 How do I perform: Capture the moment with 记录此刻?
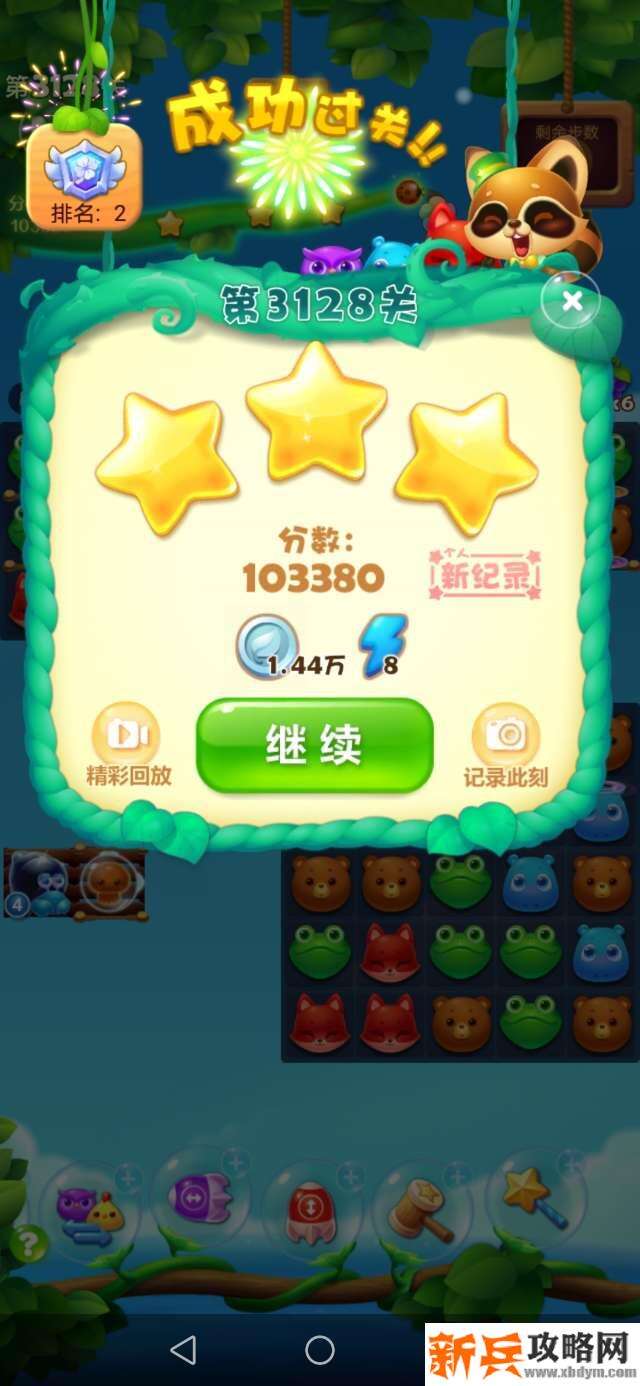coord(505,745)
